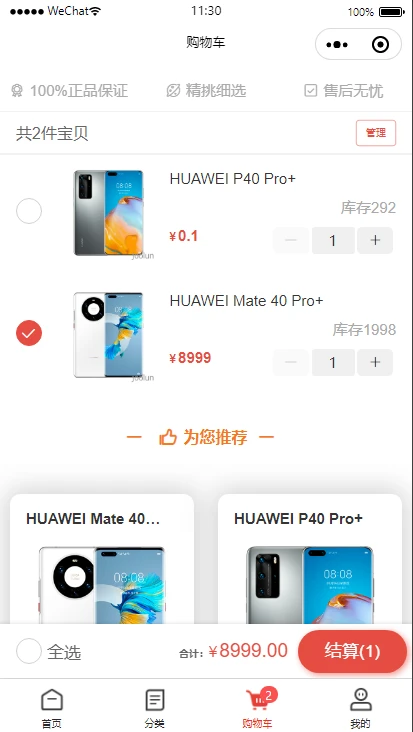Image resolution: width=413 pixels, height=732 pixels.
Task: Open HUAWEI Mate 40 Pro+ cart item image
Action: (x=108, y=335)
